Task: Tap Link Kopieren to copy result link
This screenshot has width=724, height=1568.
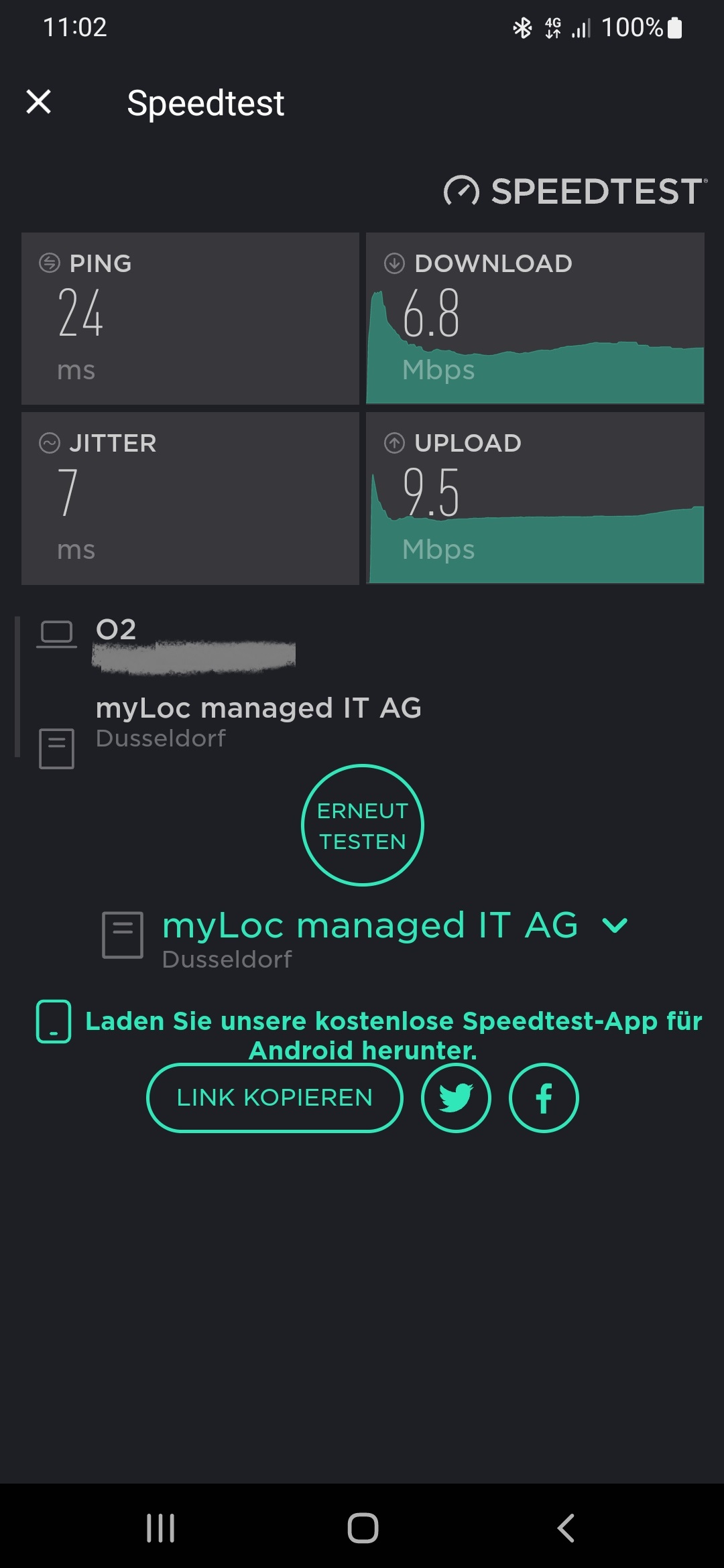Action: [274, 1098]
